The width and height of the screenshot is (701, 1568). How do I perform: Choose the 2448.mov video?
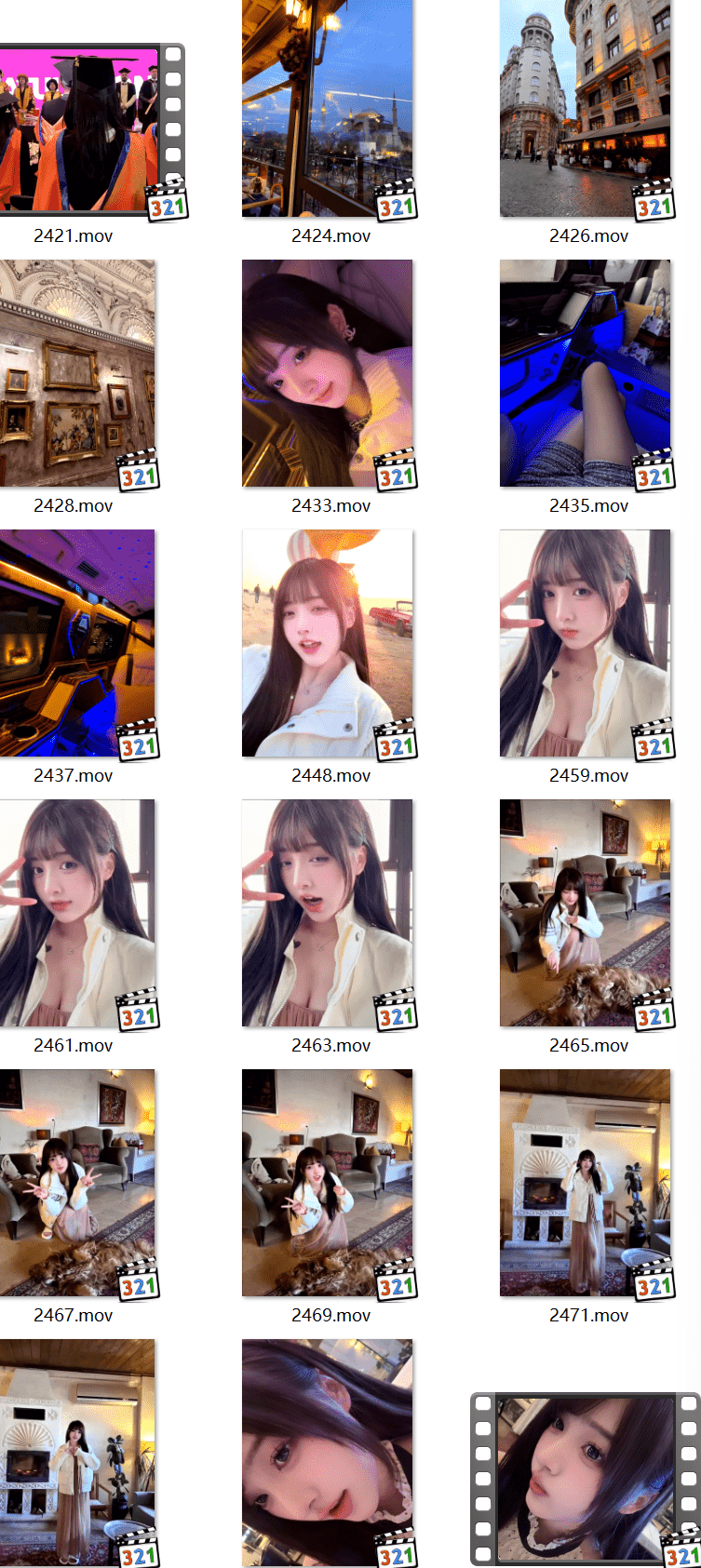327,644
